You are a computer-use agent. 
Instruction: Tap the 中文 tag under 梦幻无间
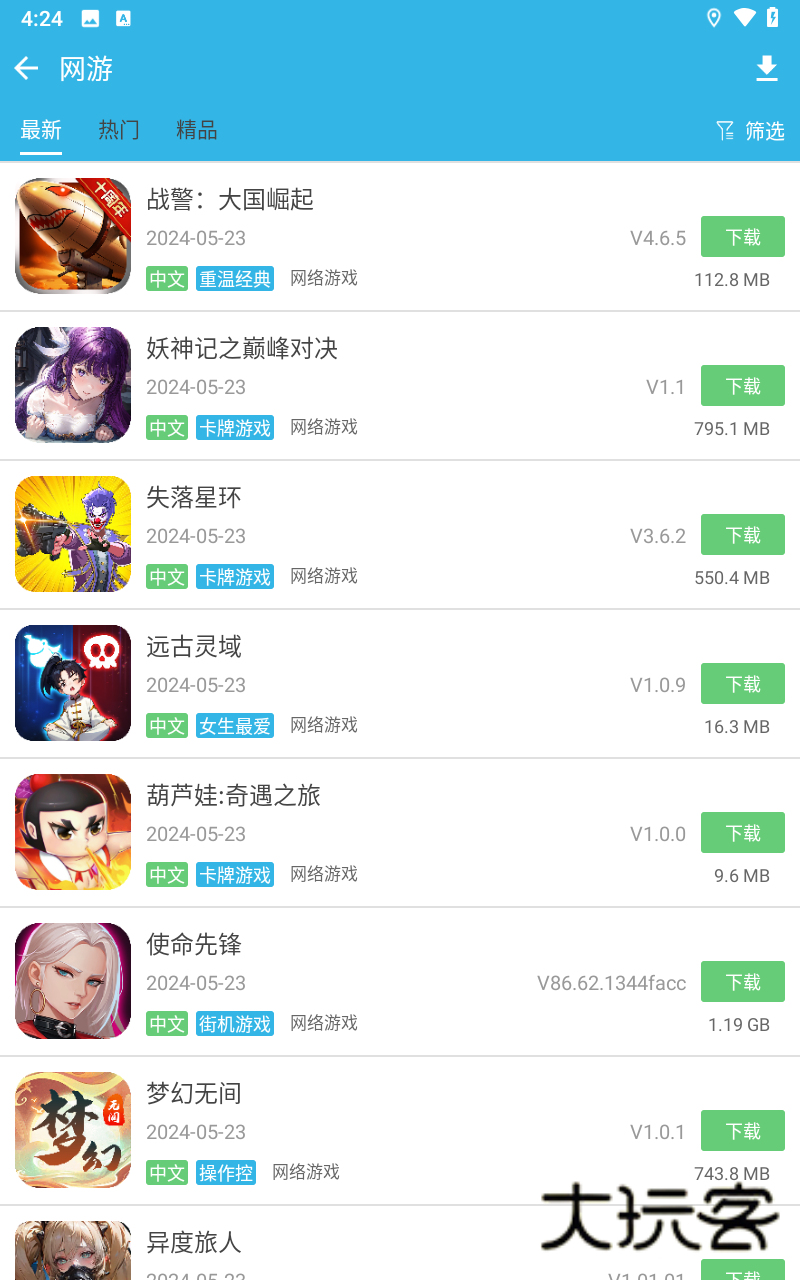click(166, 1172)
